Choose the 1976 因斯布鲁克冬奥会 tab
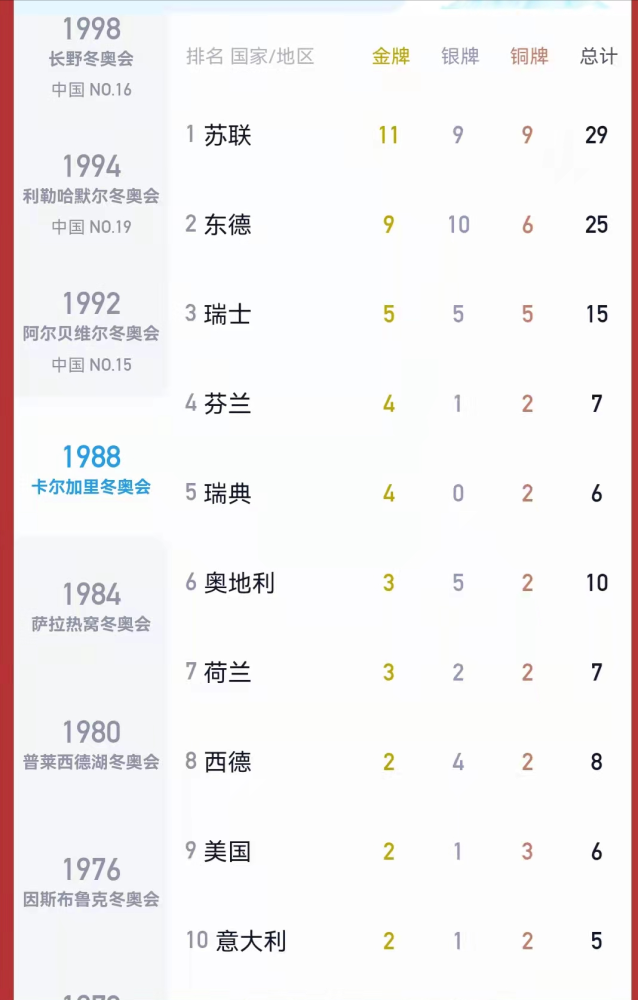The width and height of the screenshot is (638, 1000). coord(91,882)
